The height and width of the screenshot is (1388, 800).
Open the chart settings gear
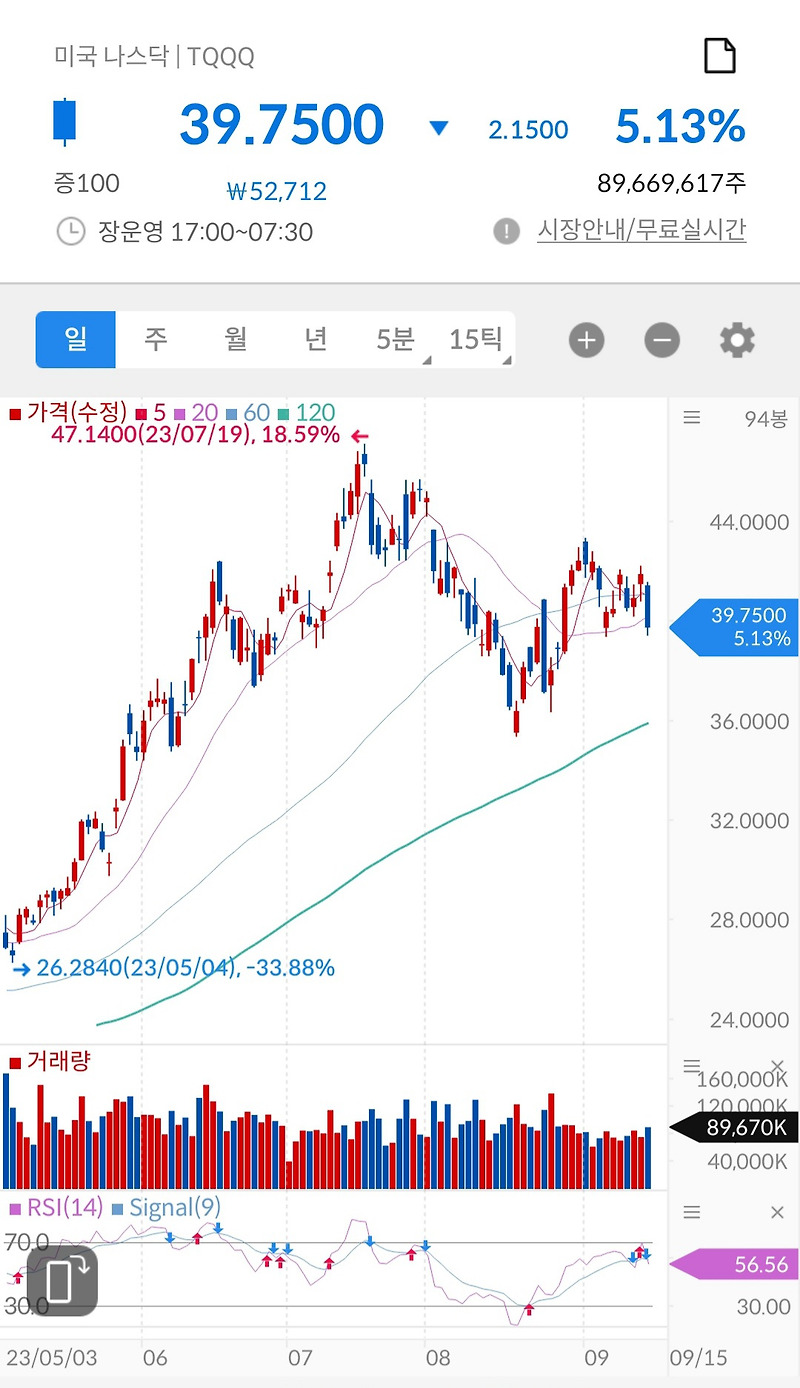[737, 340]
